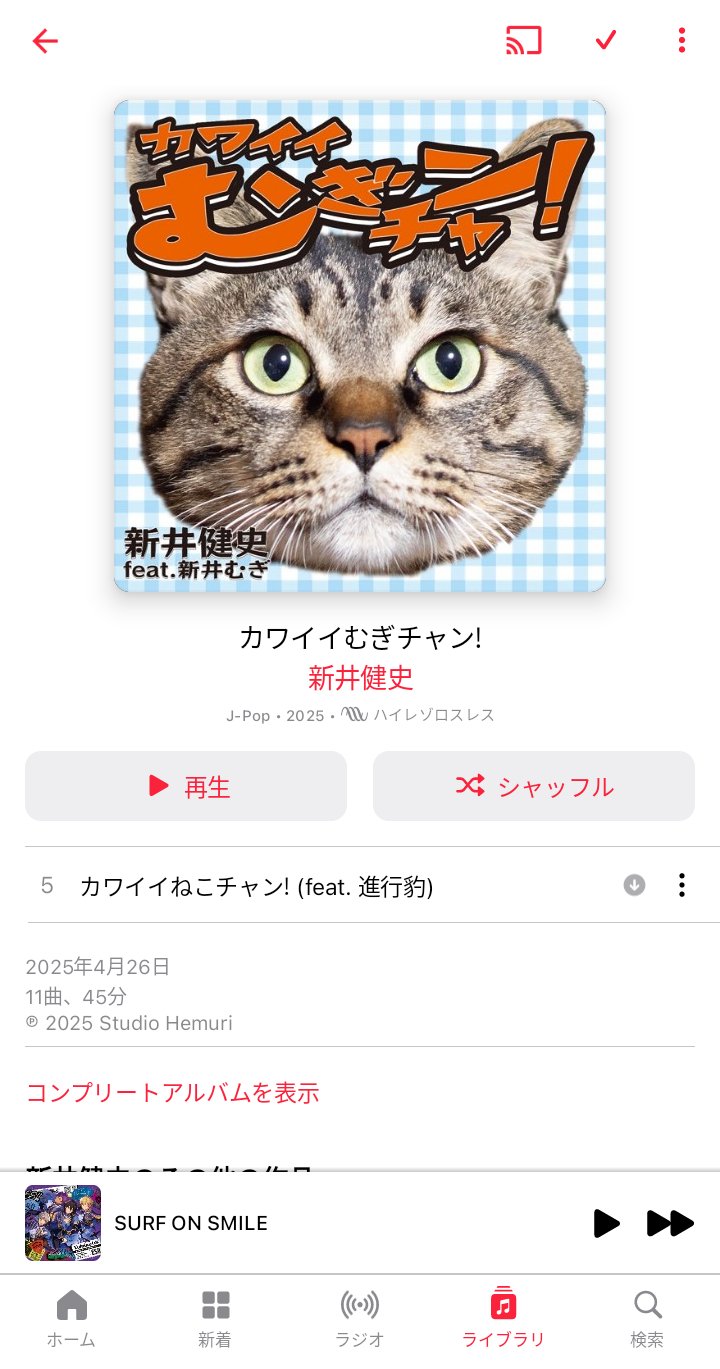The width and height of the screenshot is (720, 1369).
Task: Show the complete album via コンプリートアルバムを表示
Action: point(172,1092)
